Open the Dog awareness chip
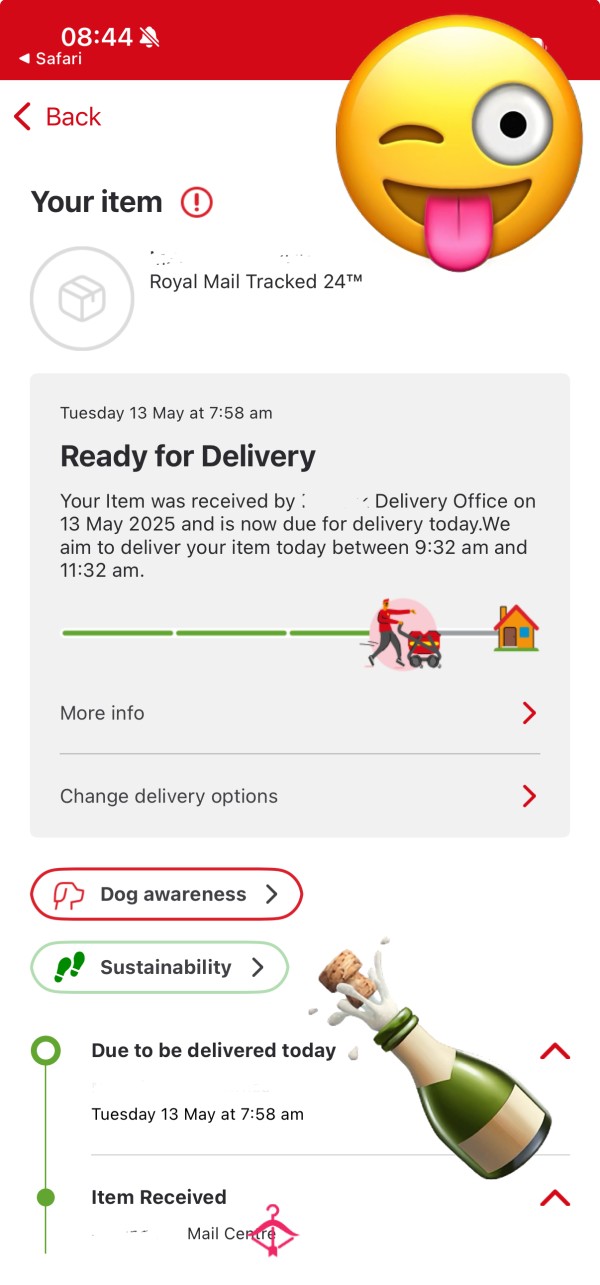The height and width of the screenshot is (1285, 600). [166, 894]
